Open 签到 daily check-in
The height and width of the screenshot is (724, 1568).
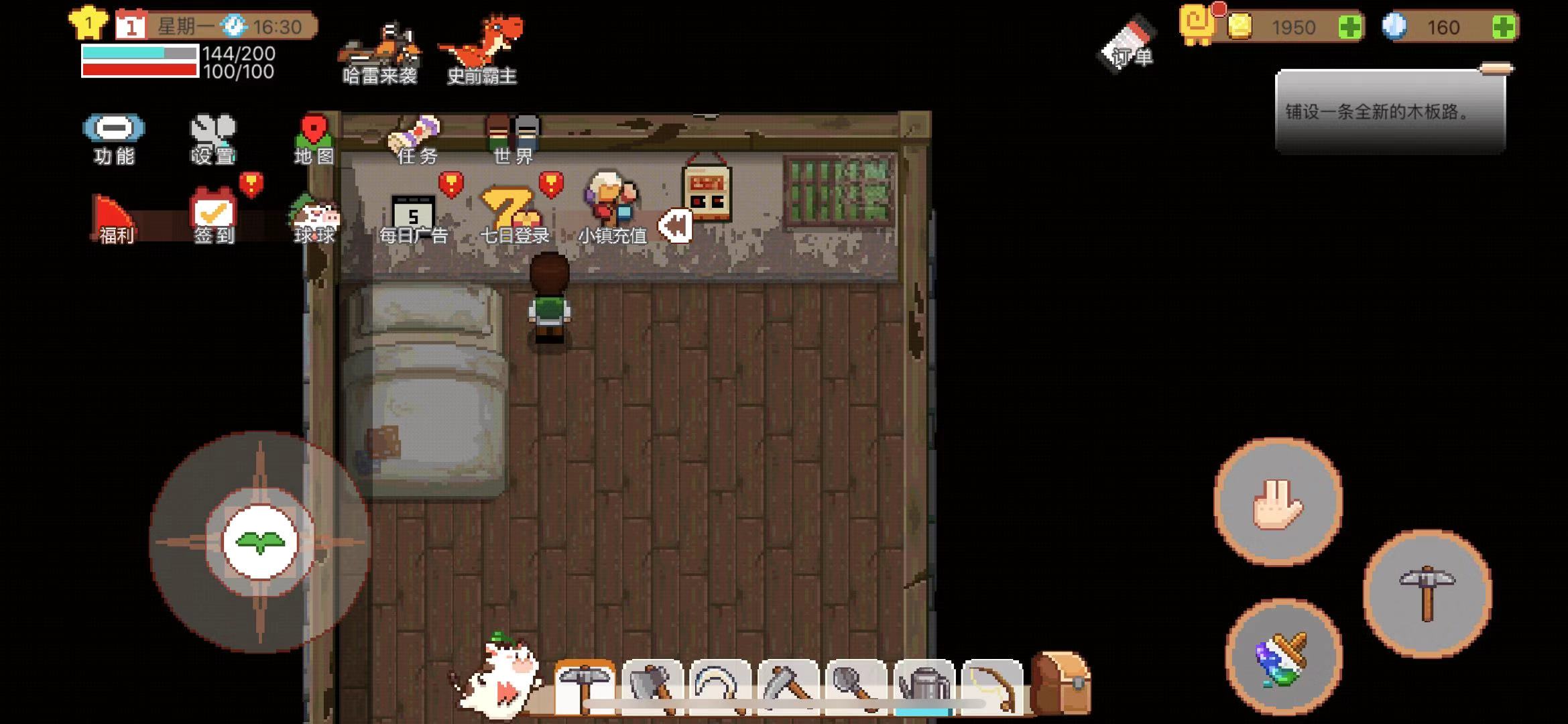point(213,216)
